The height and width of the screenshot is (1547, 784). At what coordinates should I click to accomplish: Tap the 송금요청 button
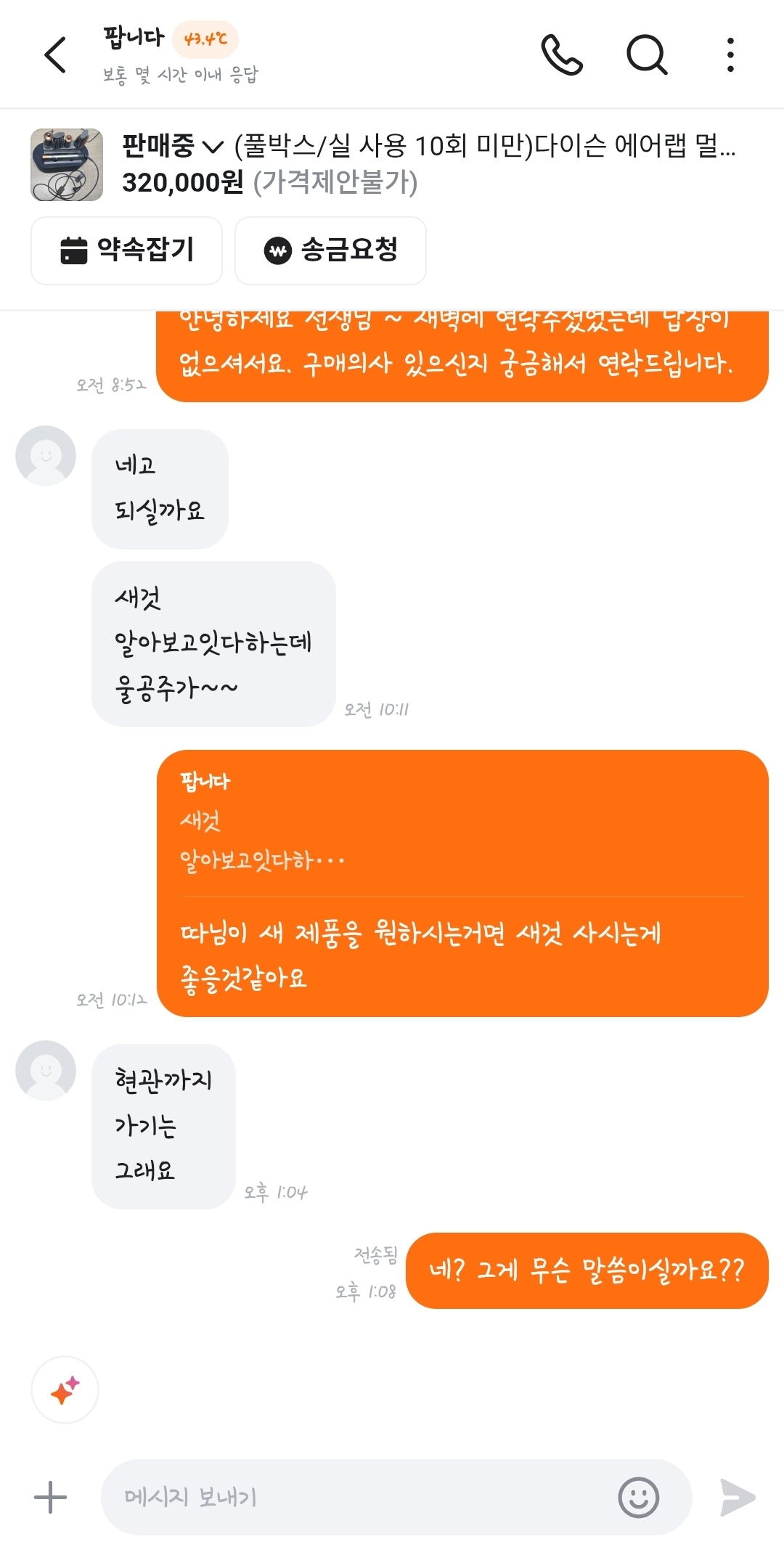click(330, 251)
